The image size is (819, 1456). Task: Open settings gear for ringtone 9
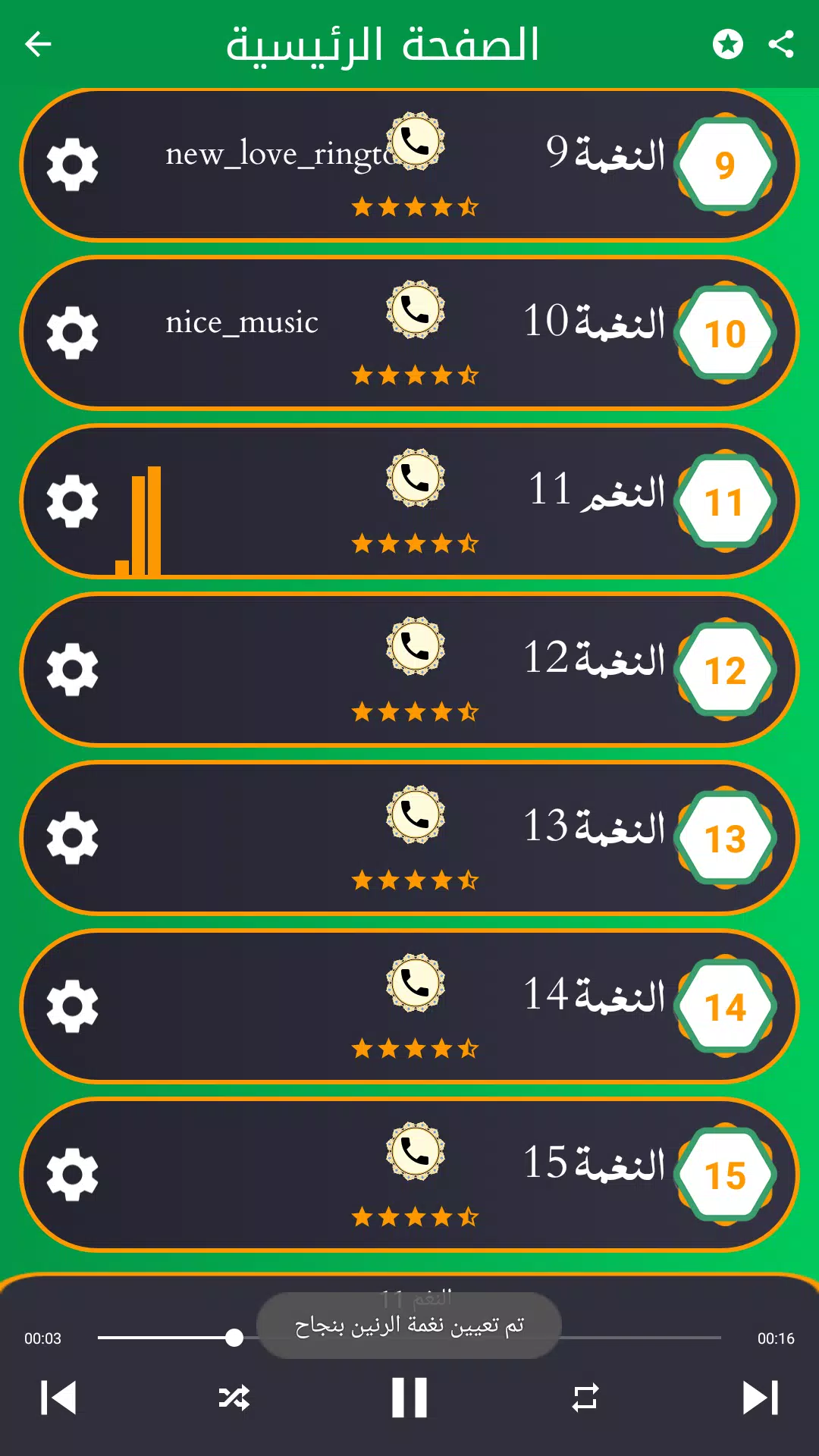(72, 165)
